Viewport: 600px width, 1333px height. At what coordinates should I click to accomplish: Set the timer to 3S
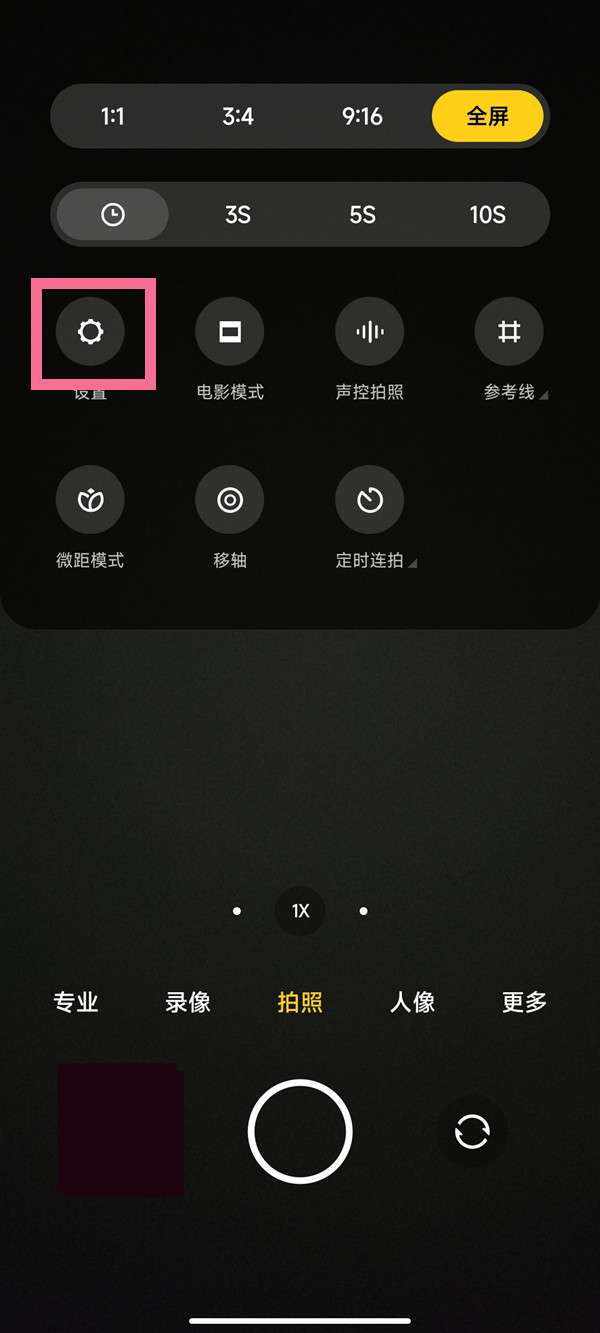[238, 214]
